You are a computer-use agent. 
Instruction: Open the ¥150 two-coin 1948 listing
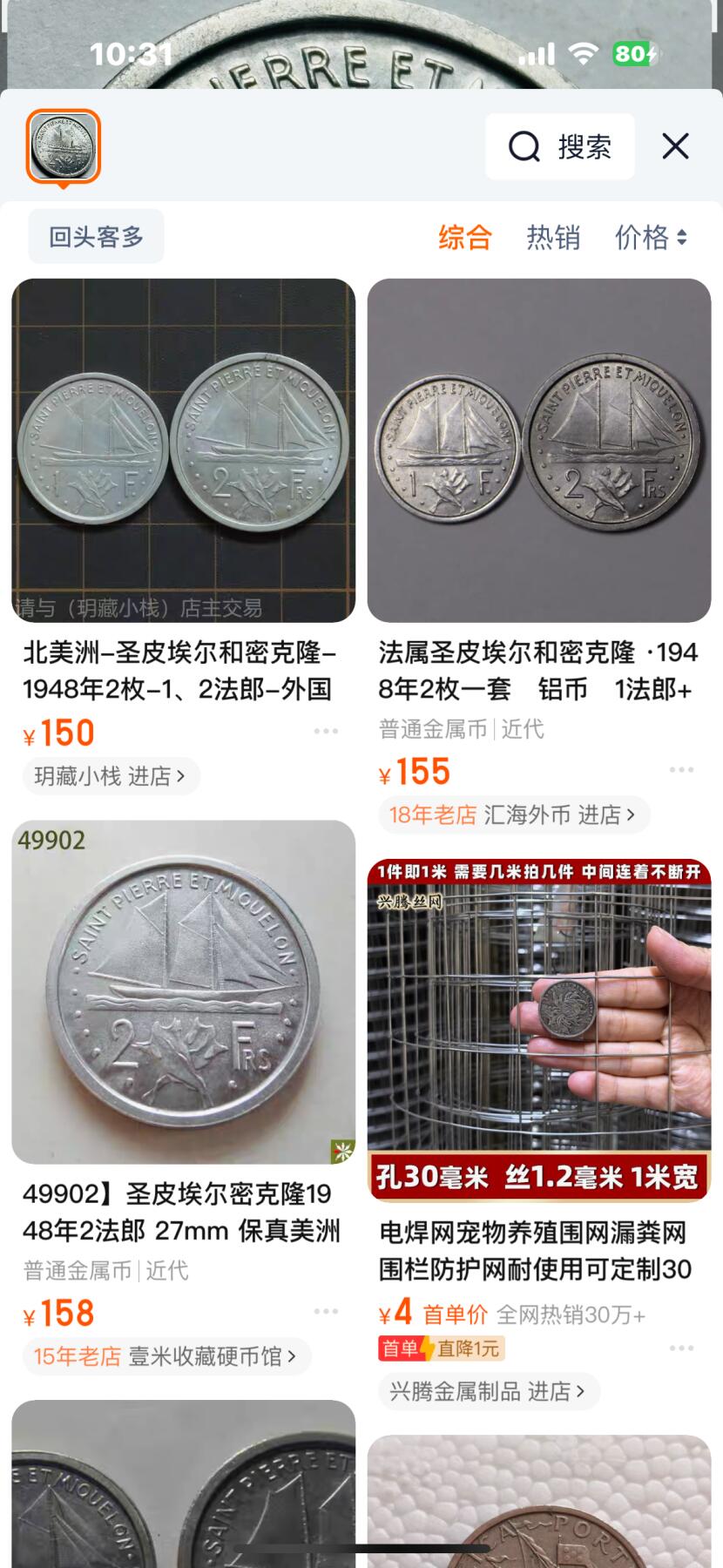click(x=183, y=450)
